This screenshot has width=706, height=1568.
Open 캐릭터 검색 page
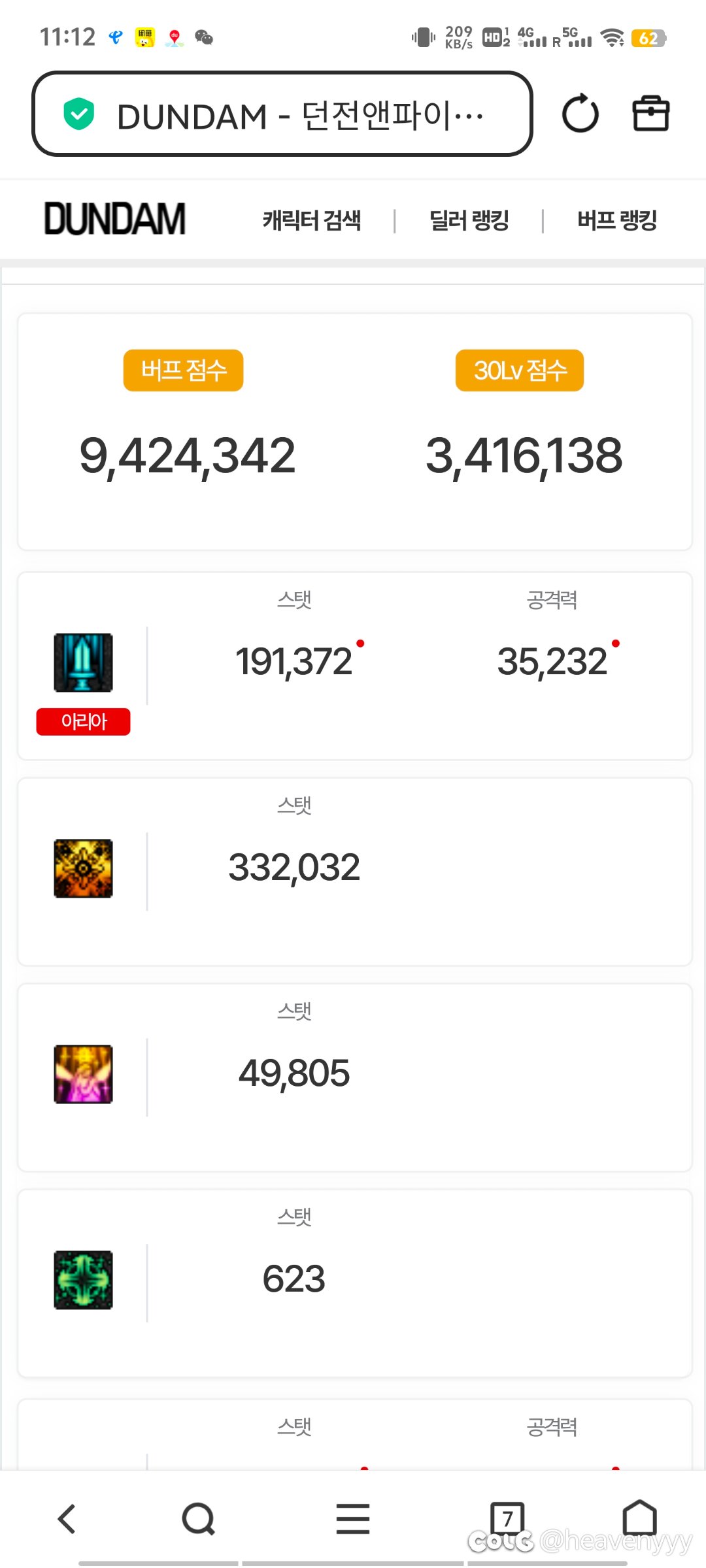(x=311, y=220)
